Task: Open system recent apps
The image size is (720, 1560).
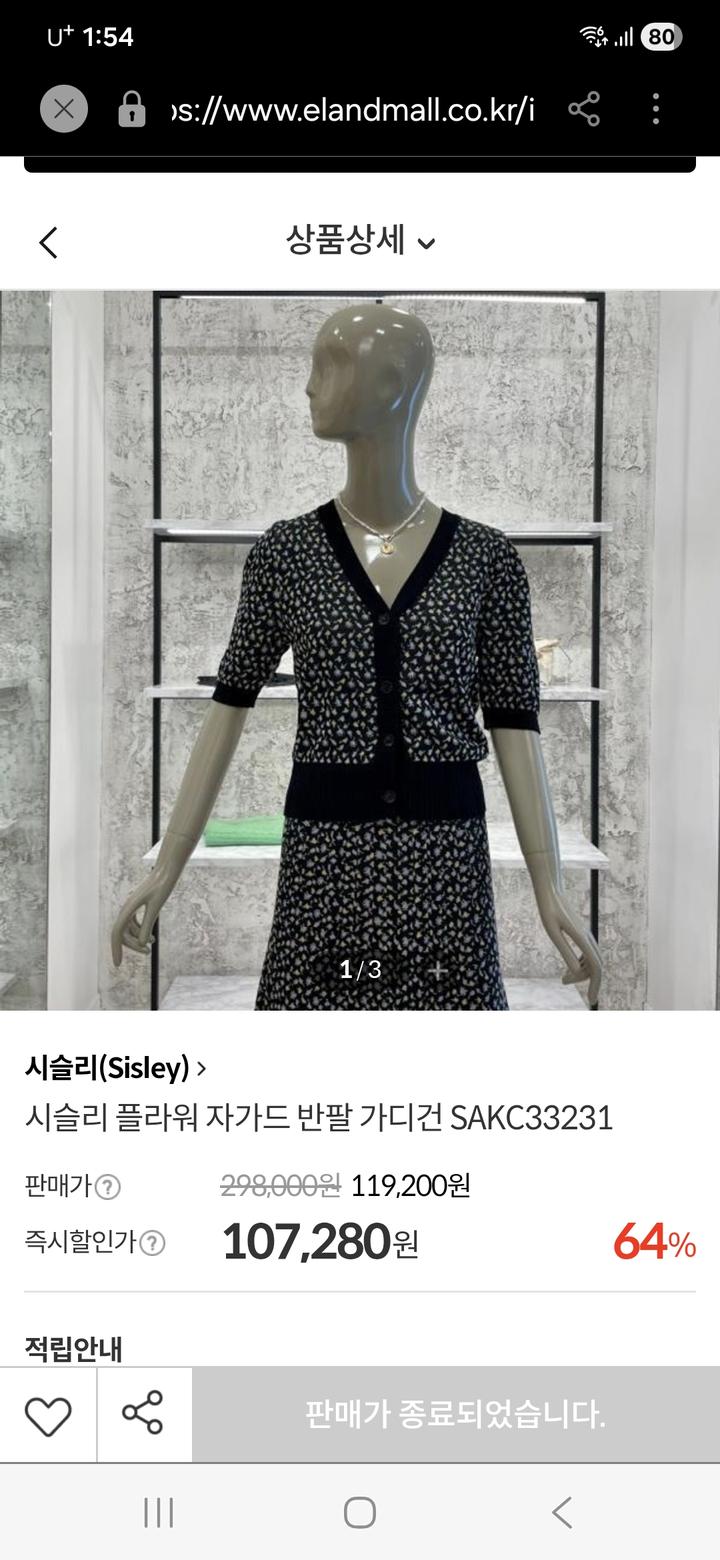Action: pos(158,1512)
